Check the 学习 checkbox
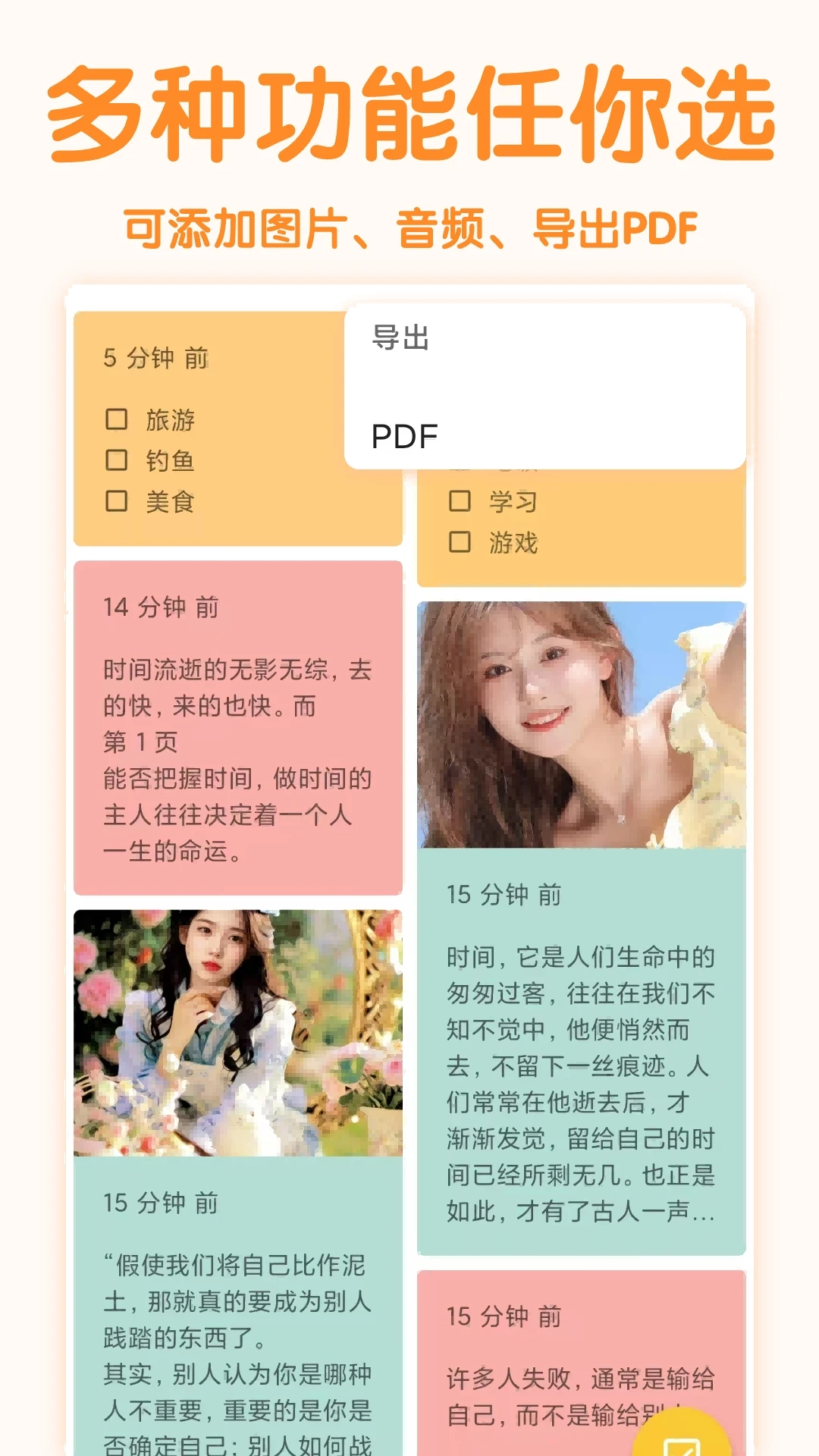The height and width of the screenshot is (1456, 819). pos(461,502)
